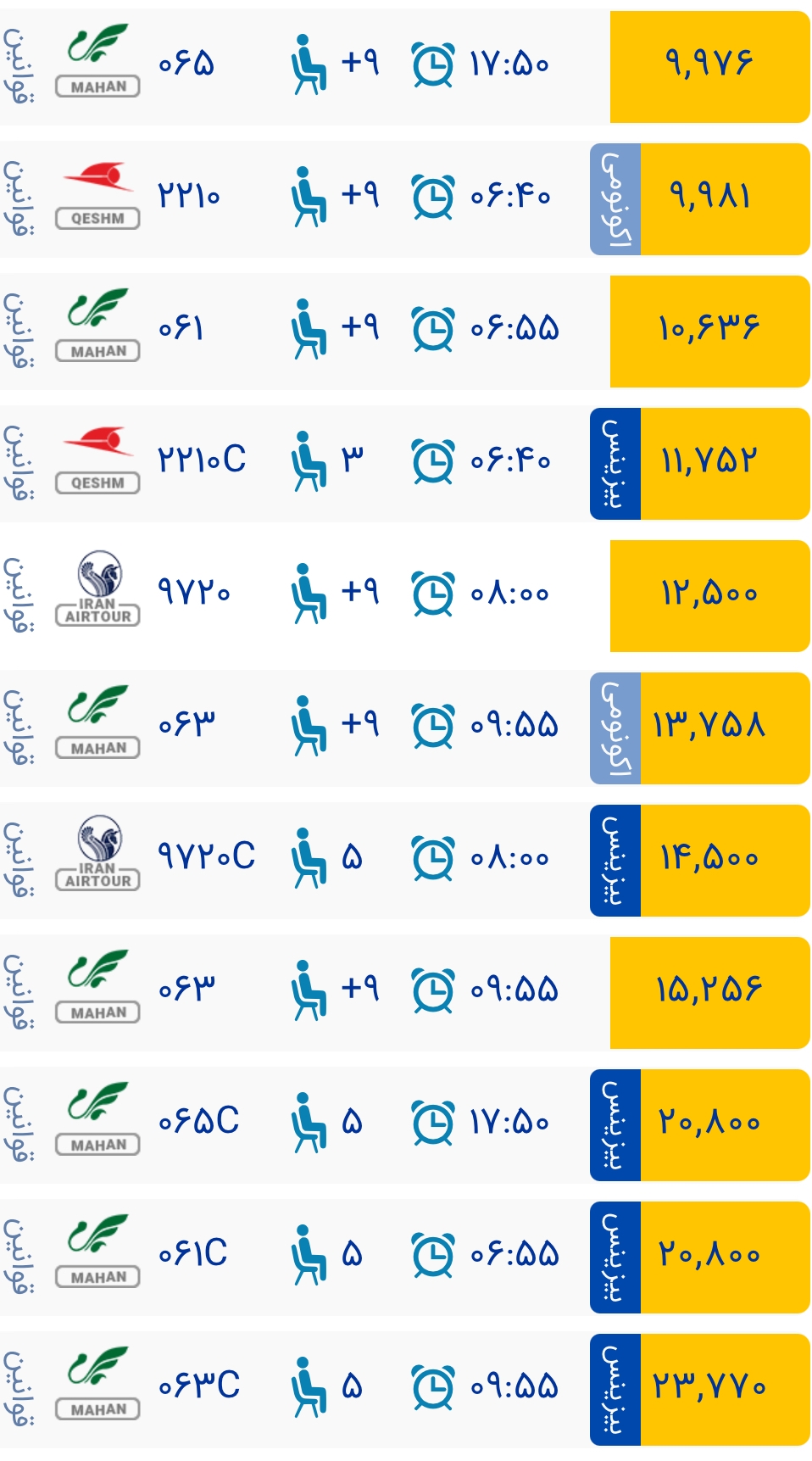
Task: Show rules (قوانین) for Mahan flight 063C
Action: click(19, 1389)
